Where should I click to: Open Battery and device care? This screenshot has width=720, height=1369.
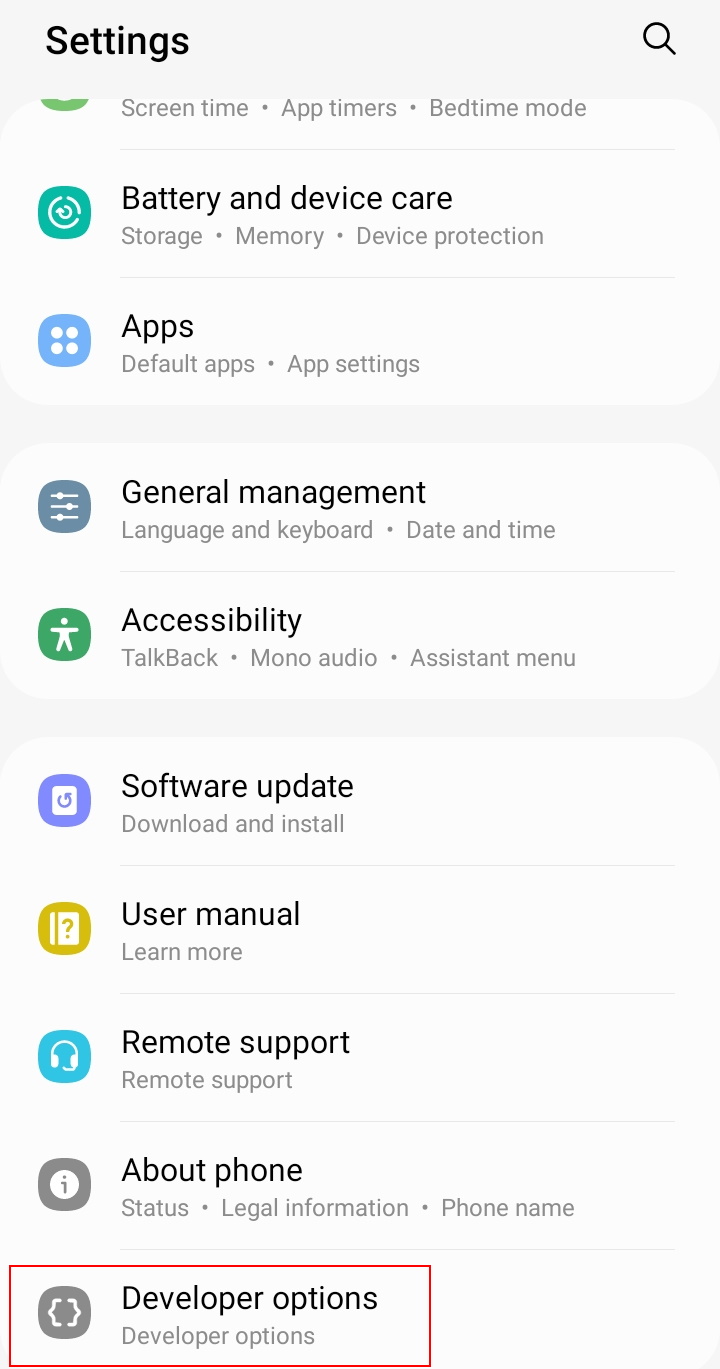[x=287, y=214]
